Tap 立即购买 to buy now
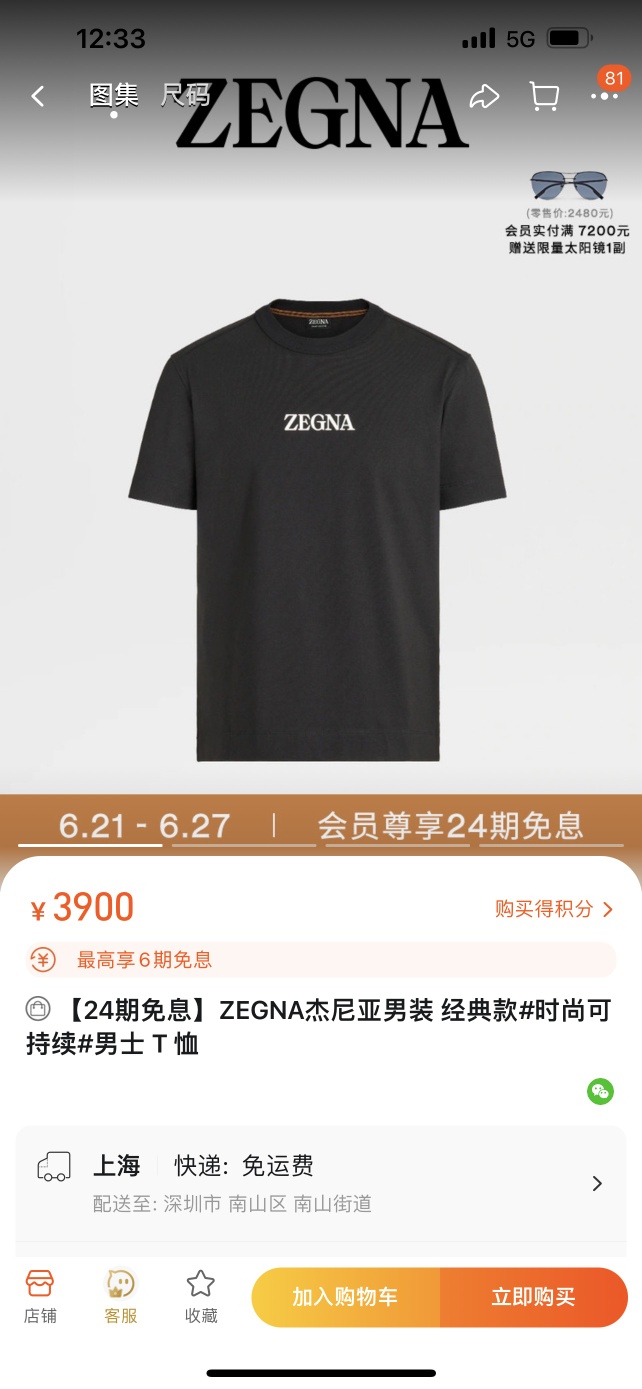This screenshot has width=642, height=1389. pos(533,1297)
